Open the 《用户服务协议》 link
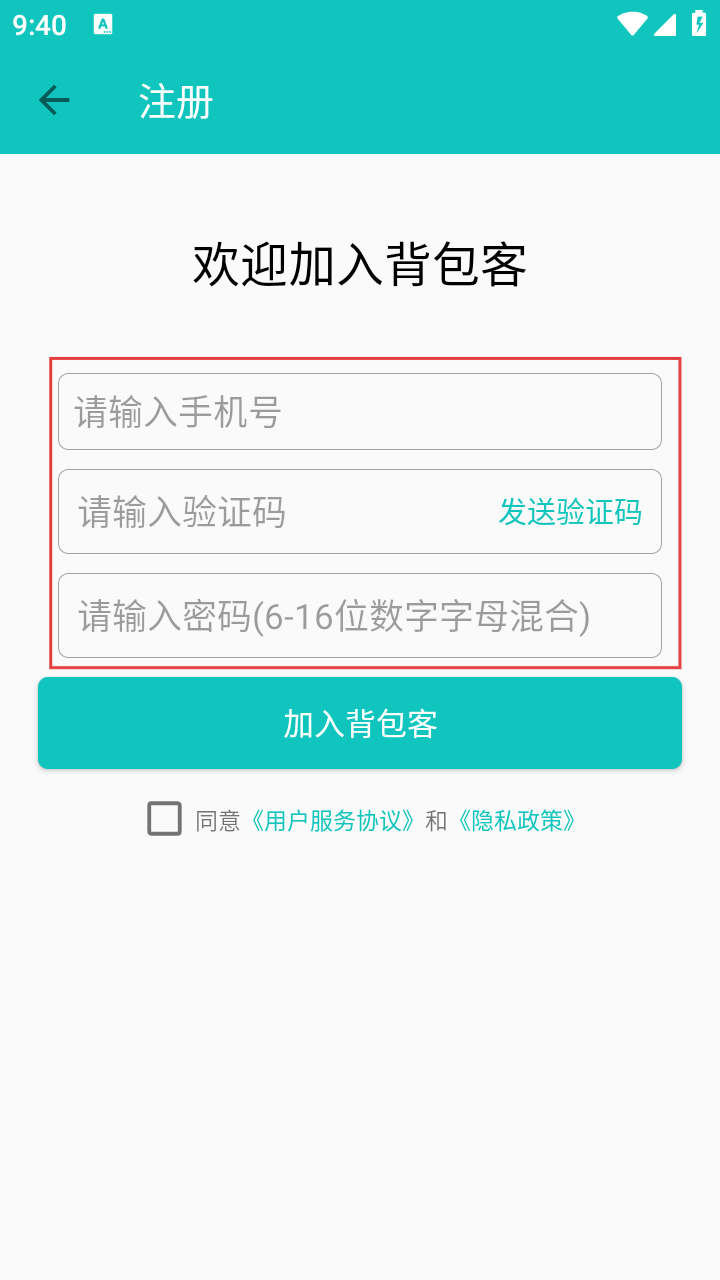 point(331,821)
